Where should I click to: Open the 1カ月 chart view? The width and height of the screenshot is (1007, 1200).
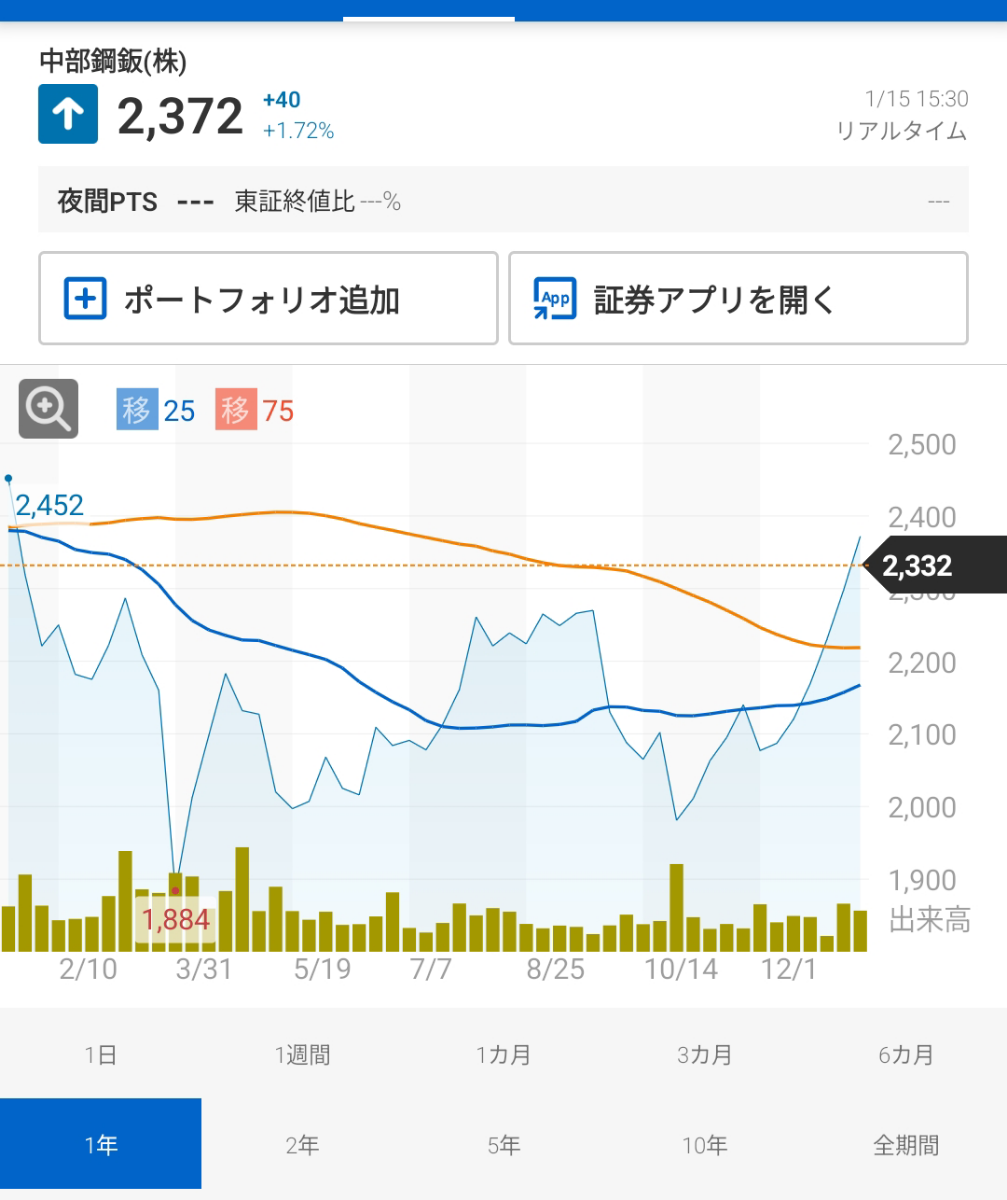coord(503,1054)
